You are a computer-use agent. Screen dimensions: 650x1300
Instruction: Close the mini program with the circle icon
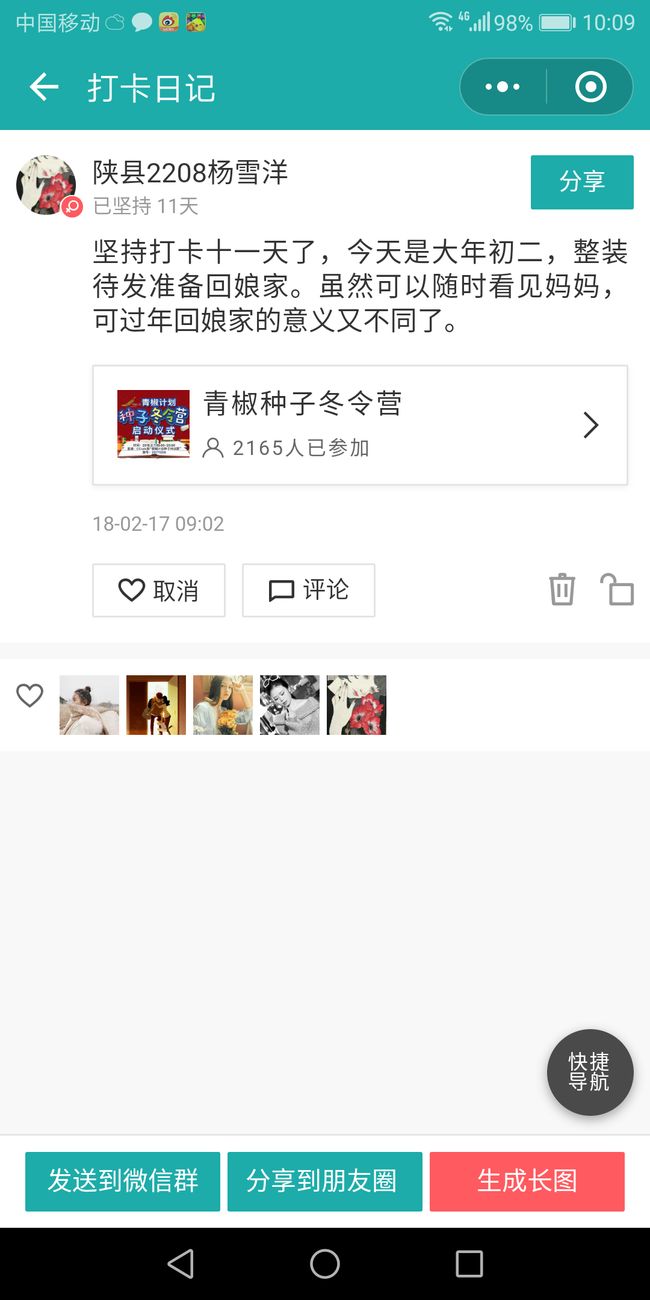(590, 87)
